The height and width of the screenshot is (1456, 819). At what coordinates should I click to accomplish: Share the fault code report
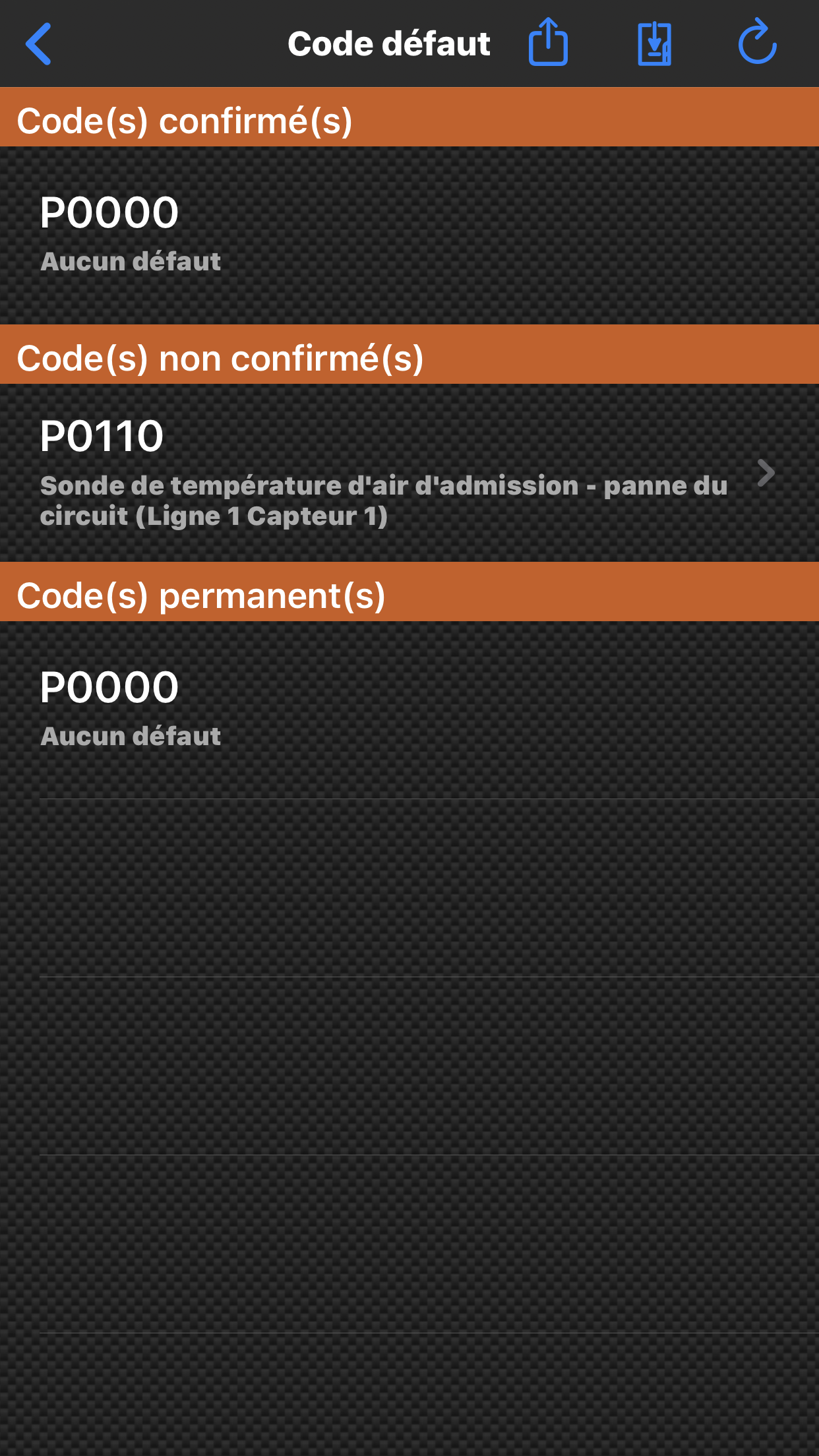[x=548, y=44]
